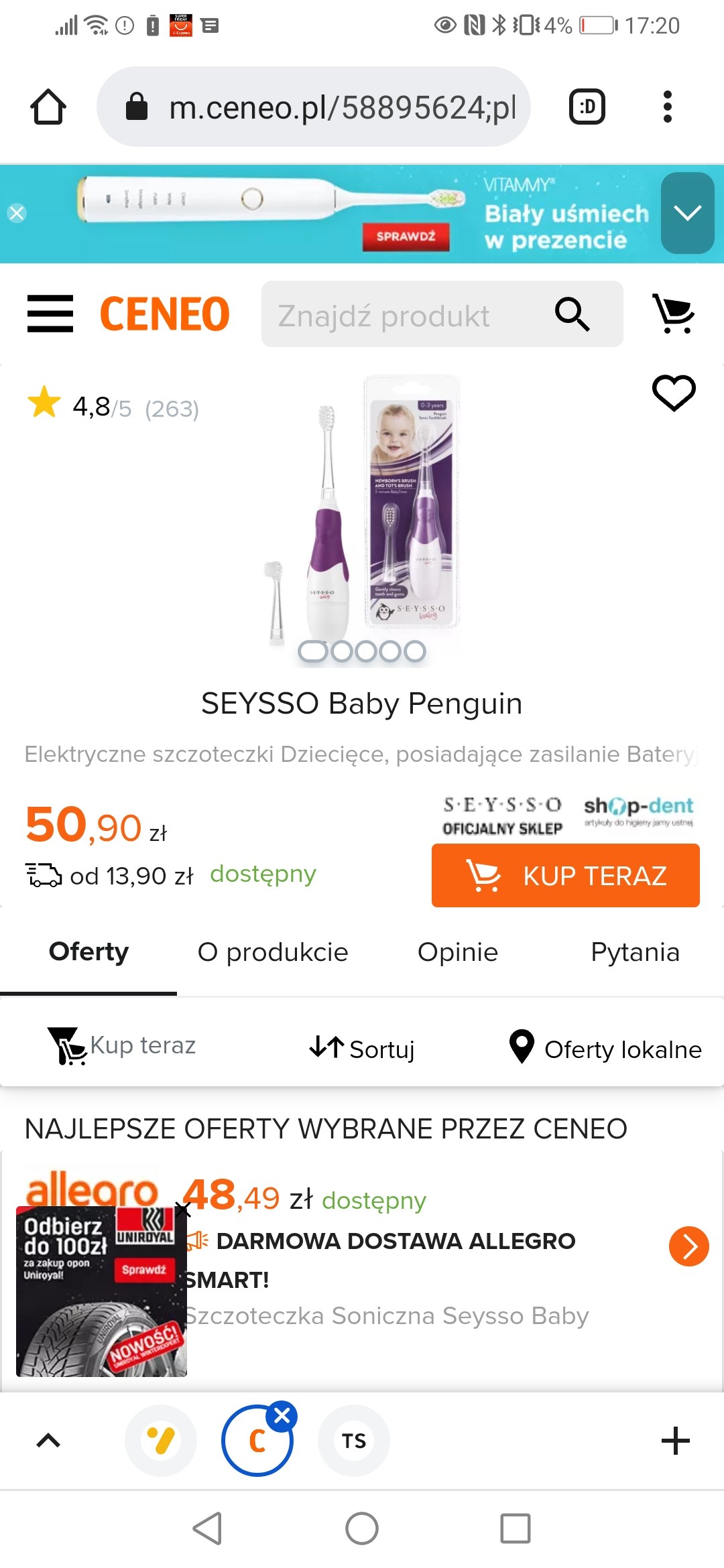The height and width of the screenshot is (1568, 724).
Task: Show Oferty lokalne
Action: click(605, 1048)
